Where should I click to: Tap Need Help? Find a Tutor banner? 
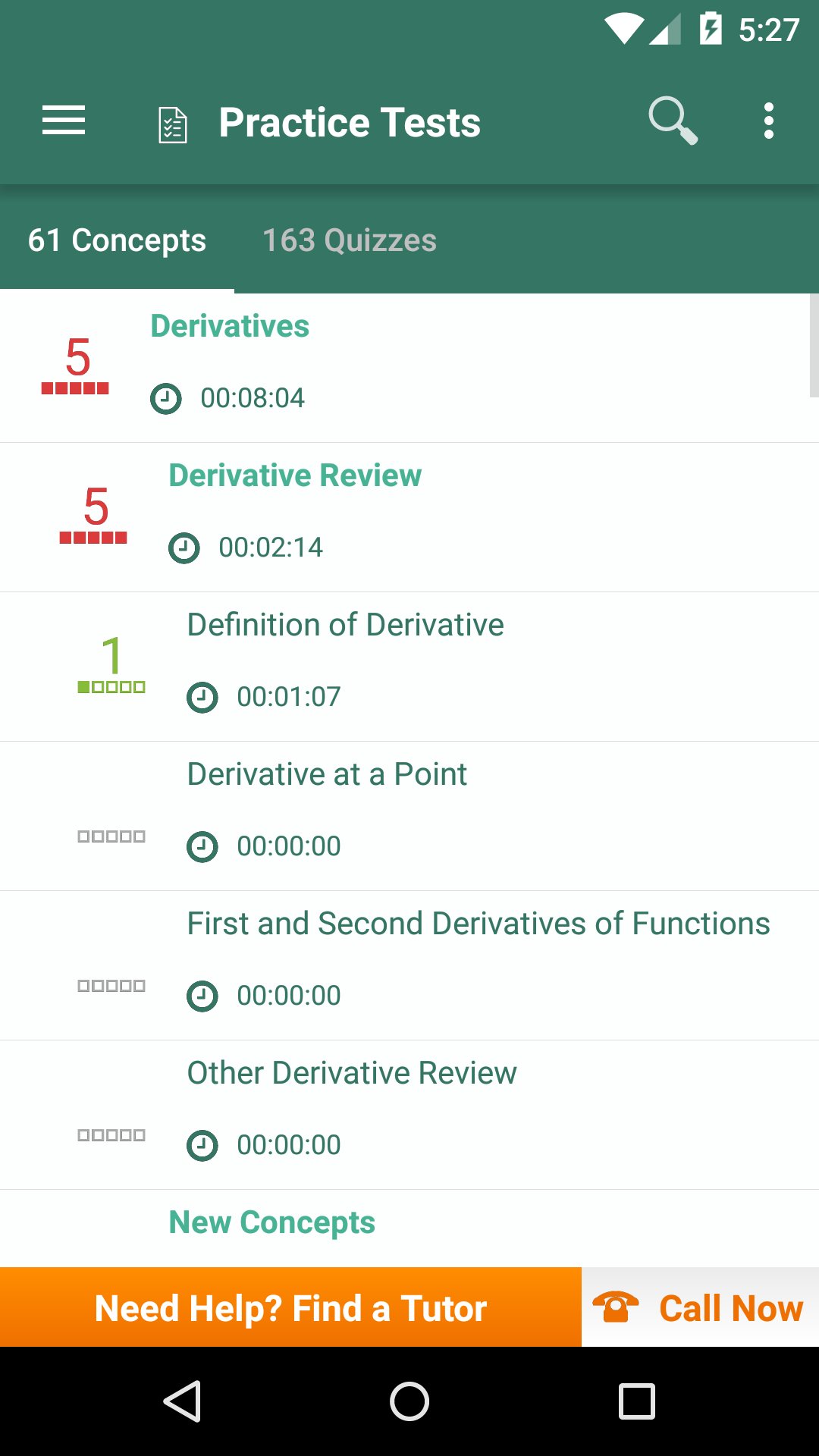[290, 1307]
